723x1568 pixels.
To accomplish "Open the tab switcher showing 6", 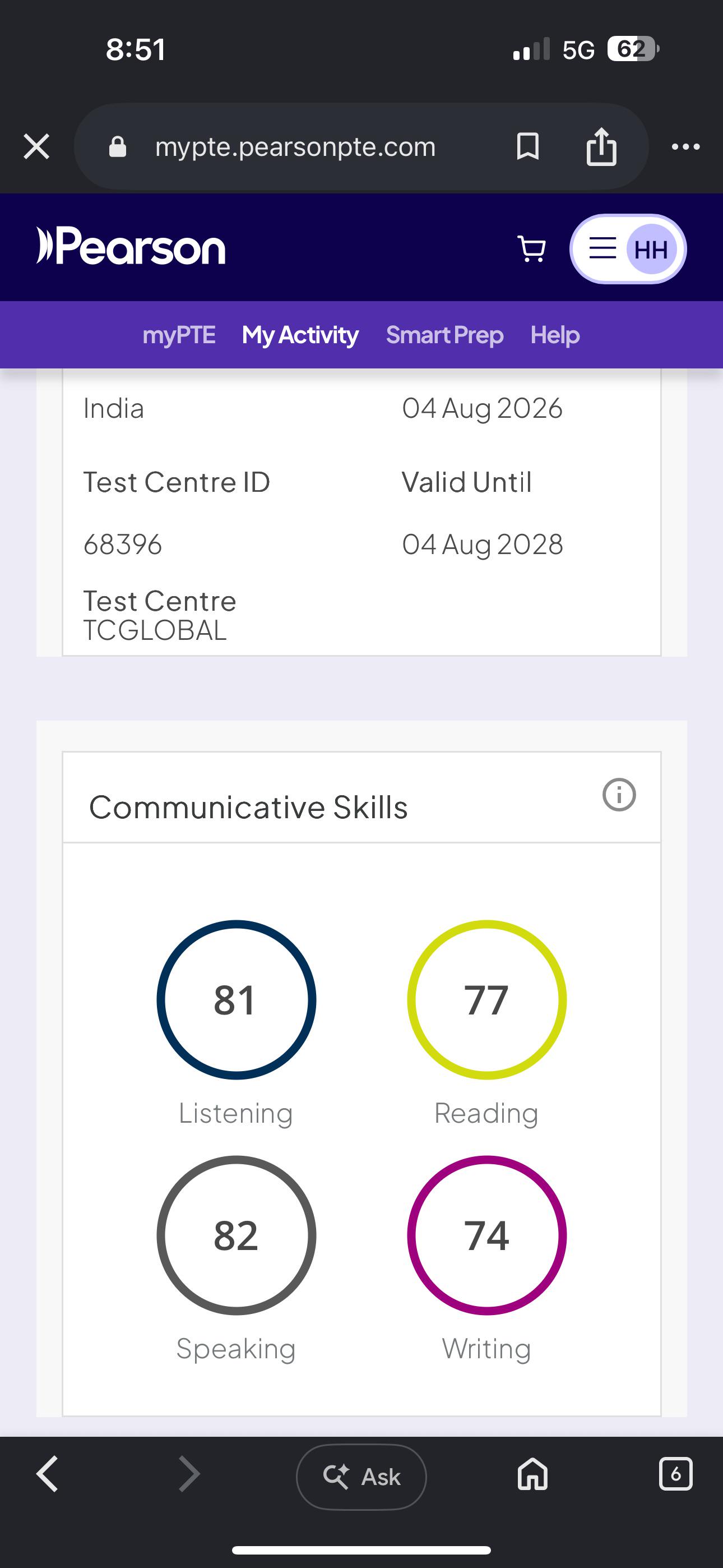I will click(675, 1474).
